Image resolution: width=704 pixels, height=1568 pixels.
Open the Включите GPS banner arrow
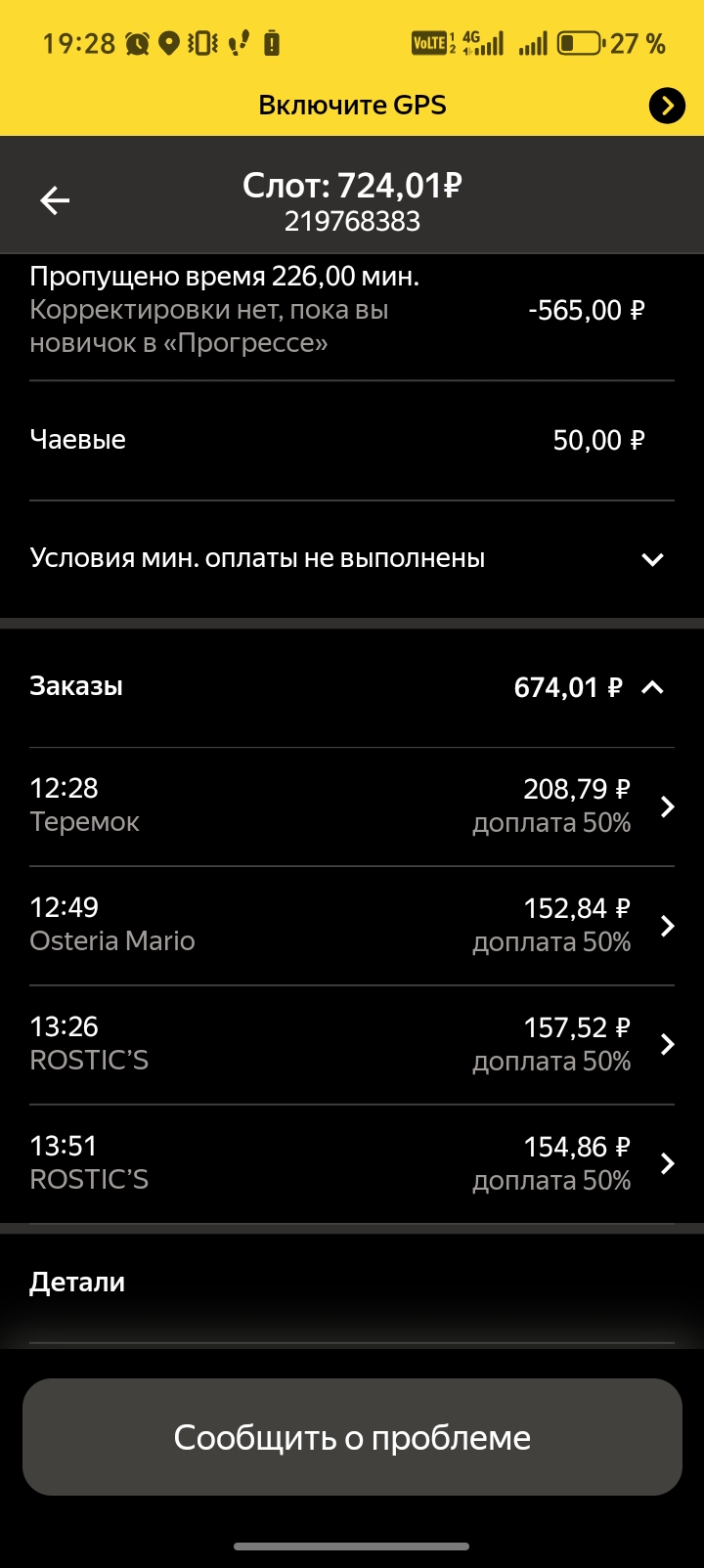[667, 106]
